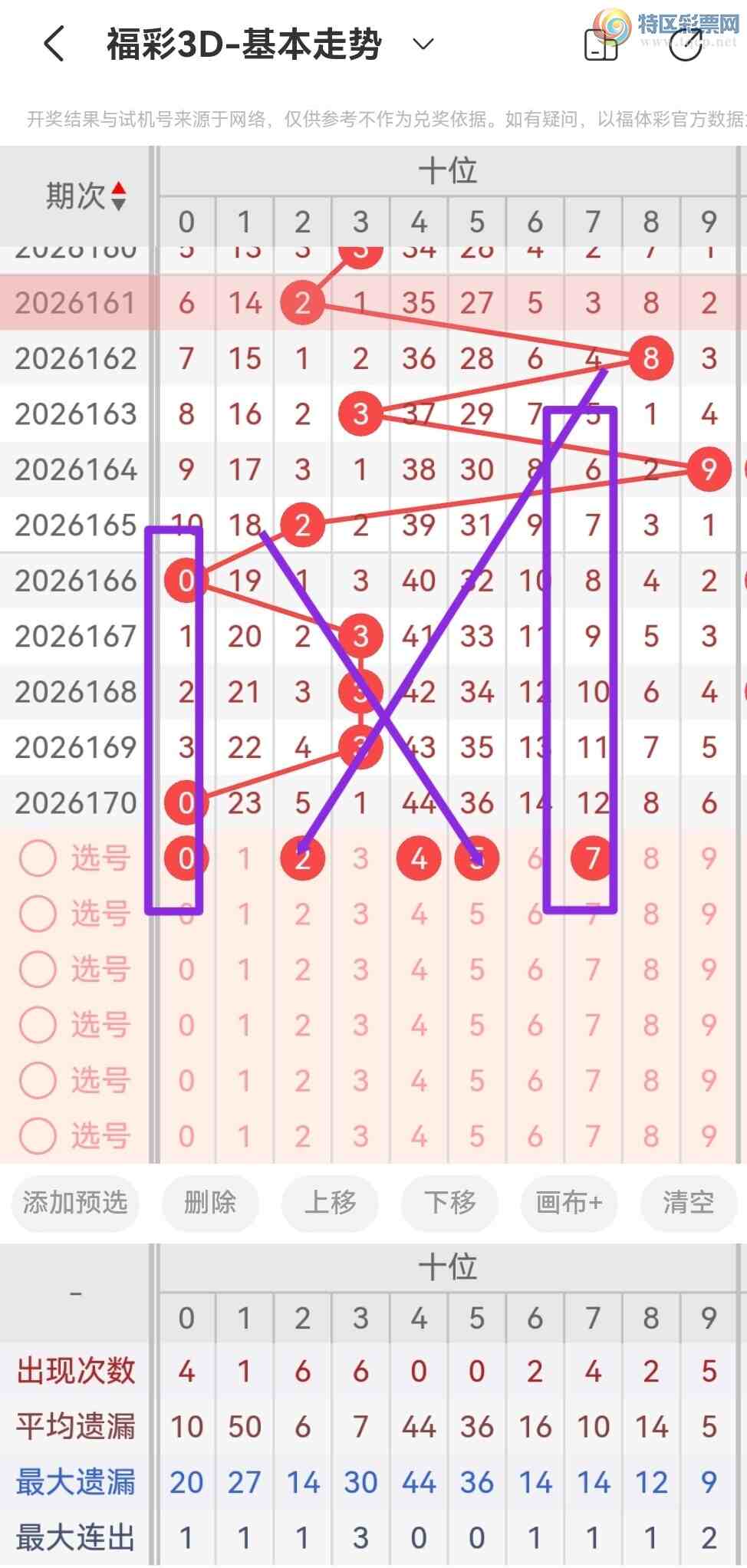Screen dimensions: 747x1568
Task: Deselect the highlighted 4 in the selection row
Action: pos(419,858)
